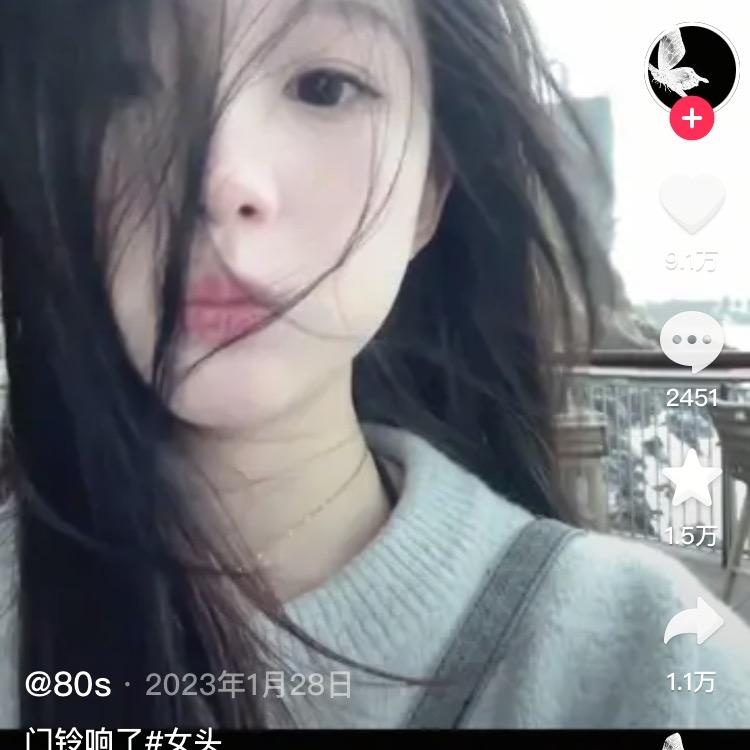Follow the creator with the red plus
Screen dimensions: 750x750
[x=692, y=119]
